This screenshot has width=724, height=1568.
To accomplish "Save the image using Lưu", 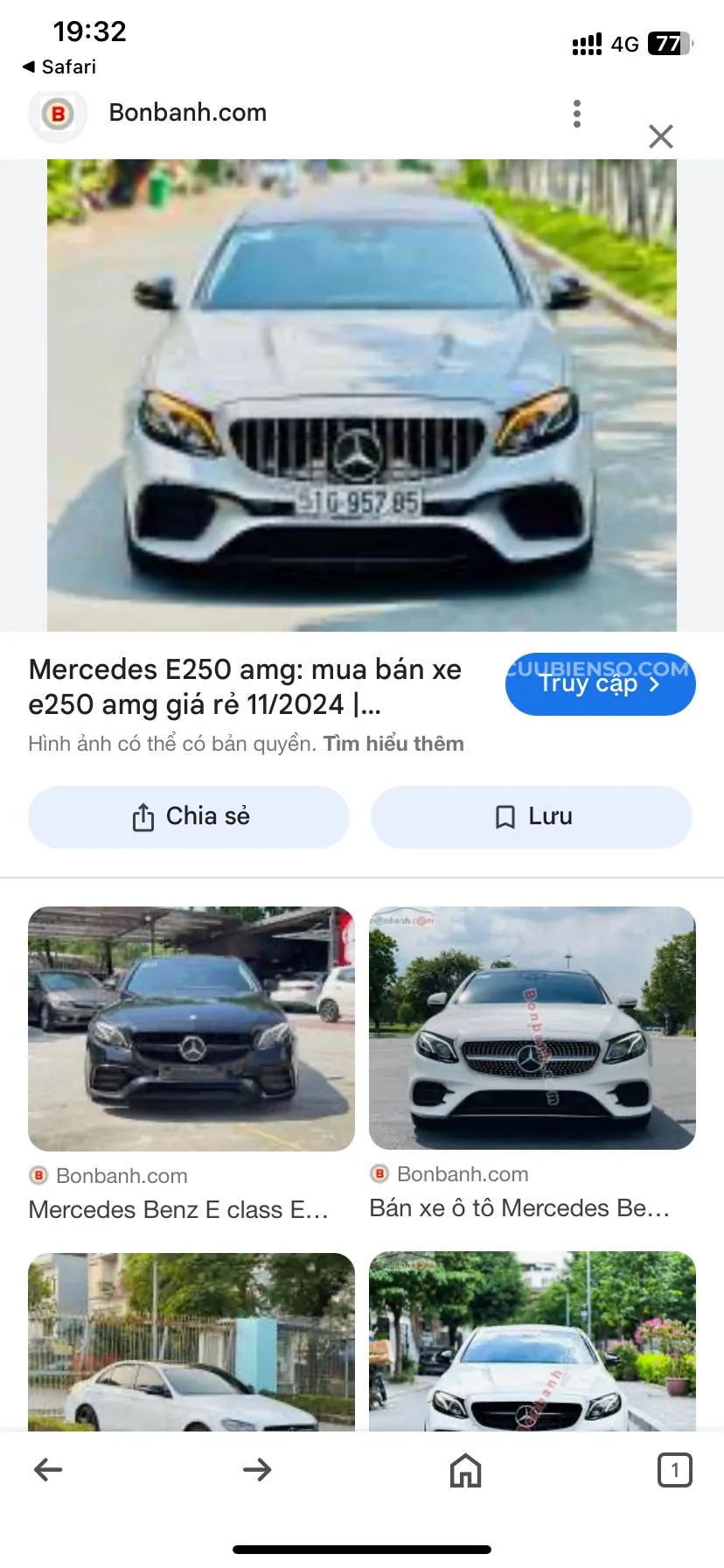I will point(532,816).
